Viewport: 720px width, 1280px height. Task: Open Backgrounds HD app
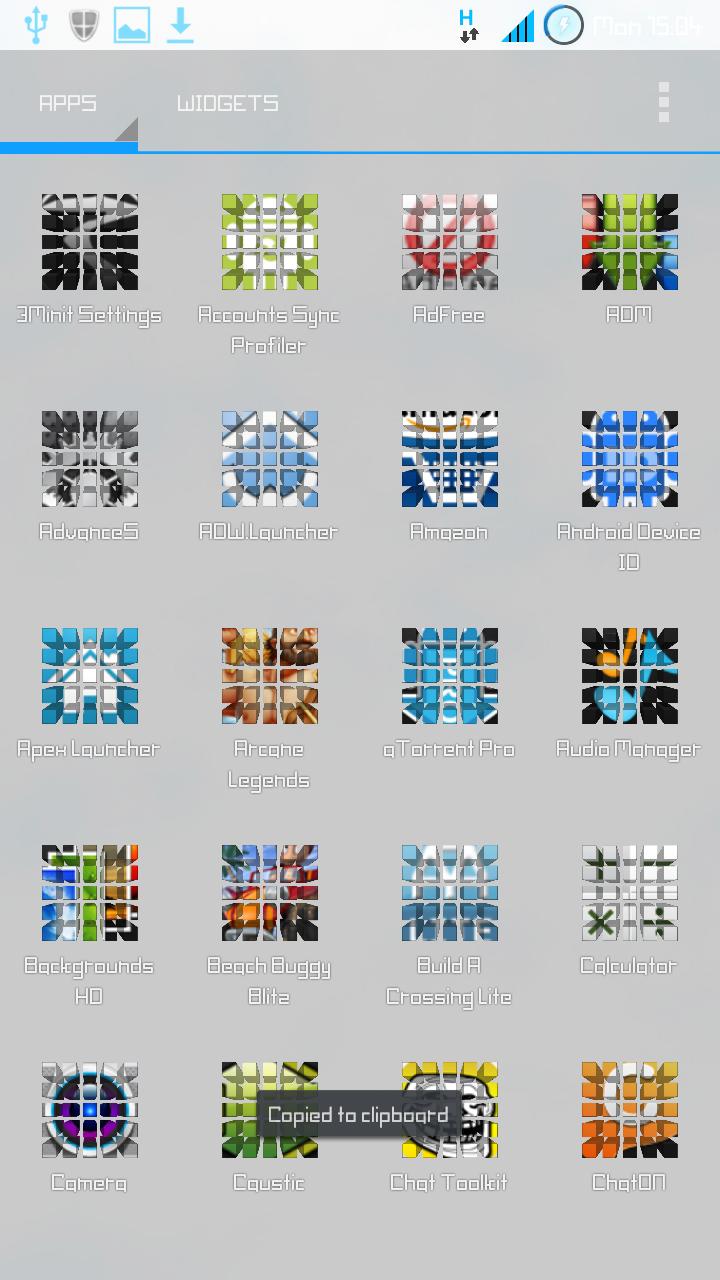pos(89,894)
